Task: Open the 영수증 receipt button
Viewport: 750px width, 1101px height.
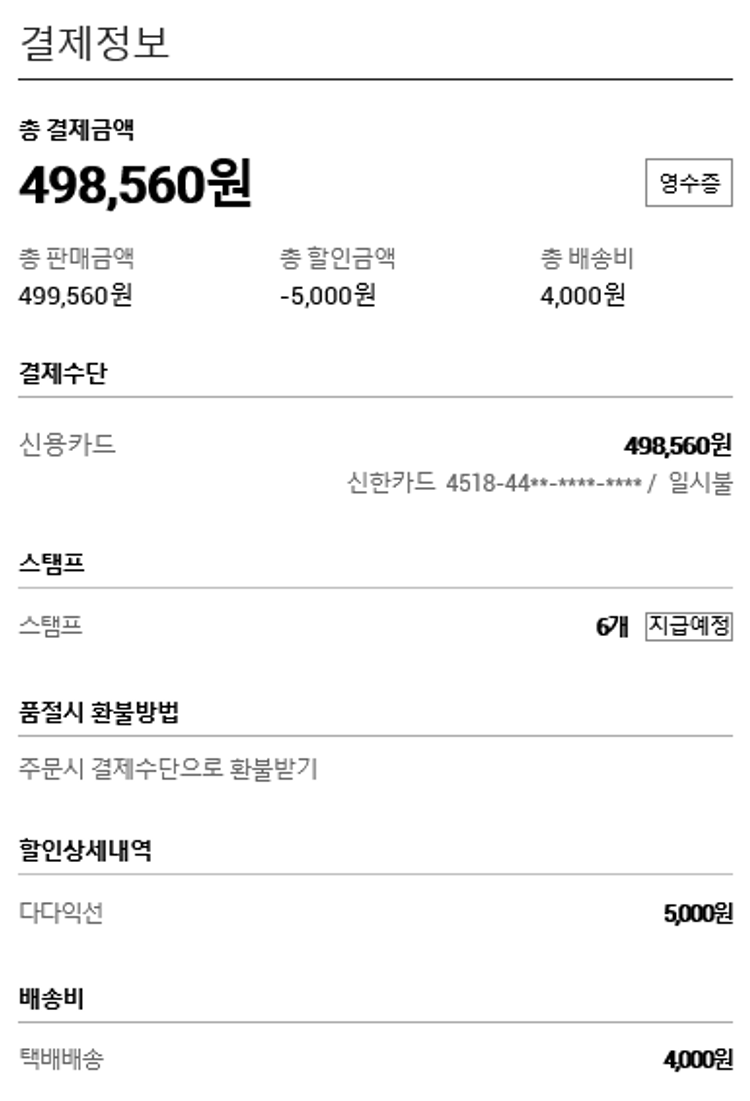Action: coord(688,183)
